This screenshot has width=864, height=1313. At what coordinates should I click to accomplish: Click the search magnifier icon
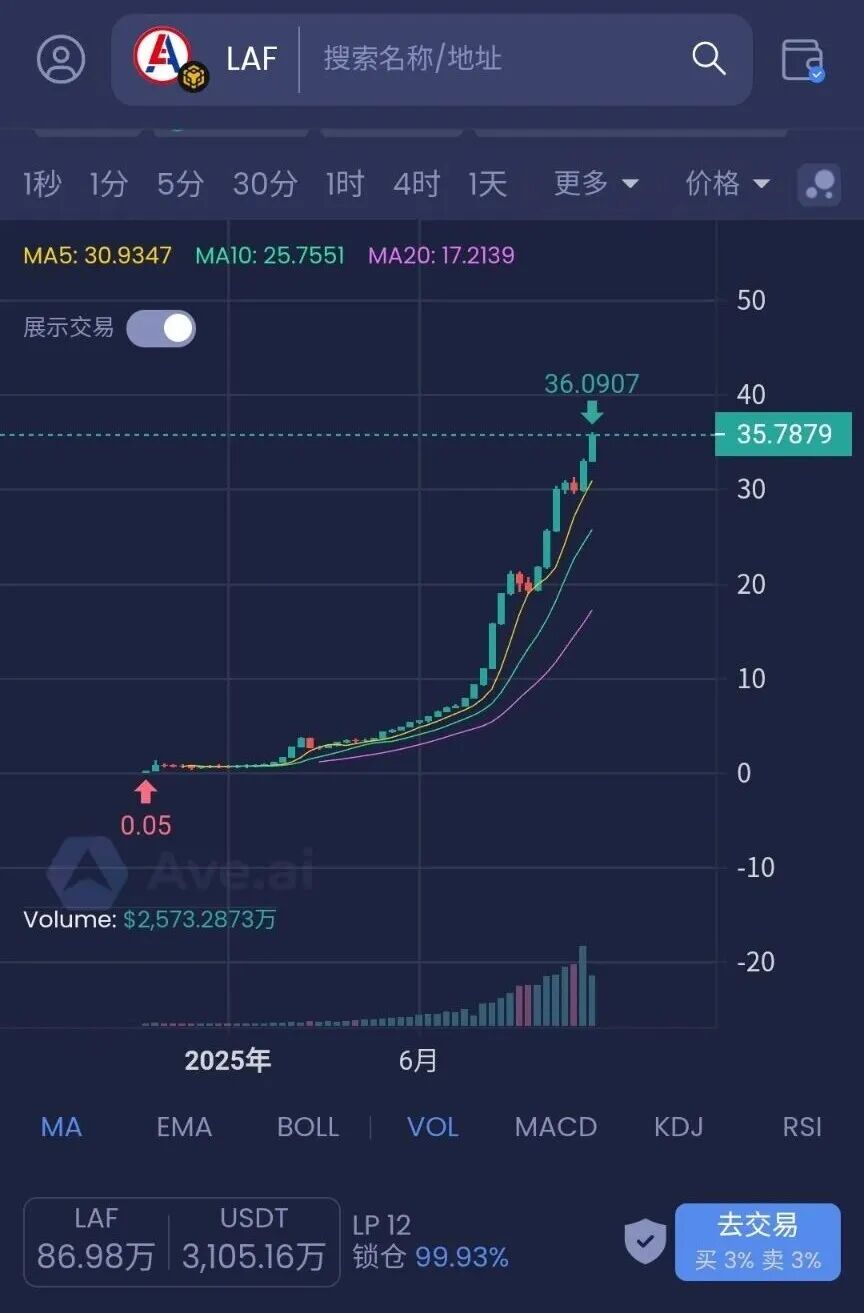(709, 59)
